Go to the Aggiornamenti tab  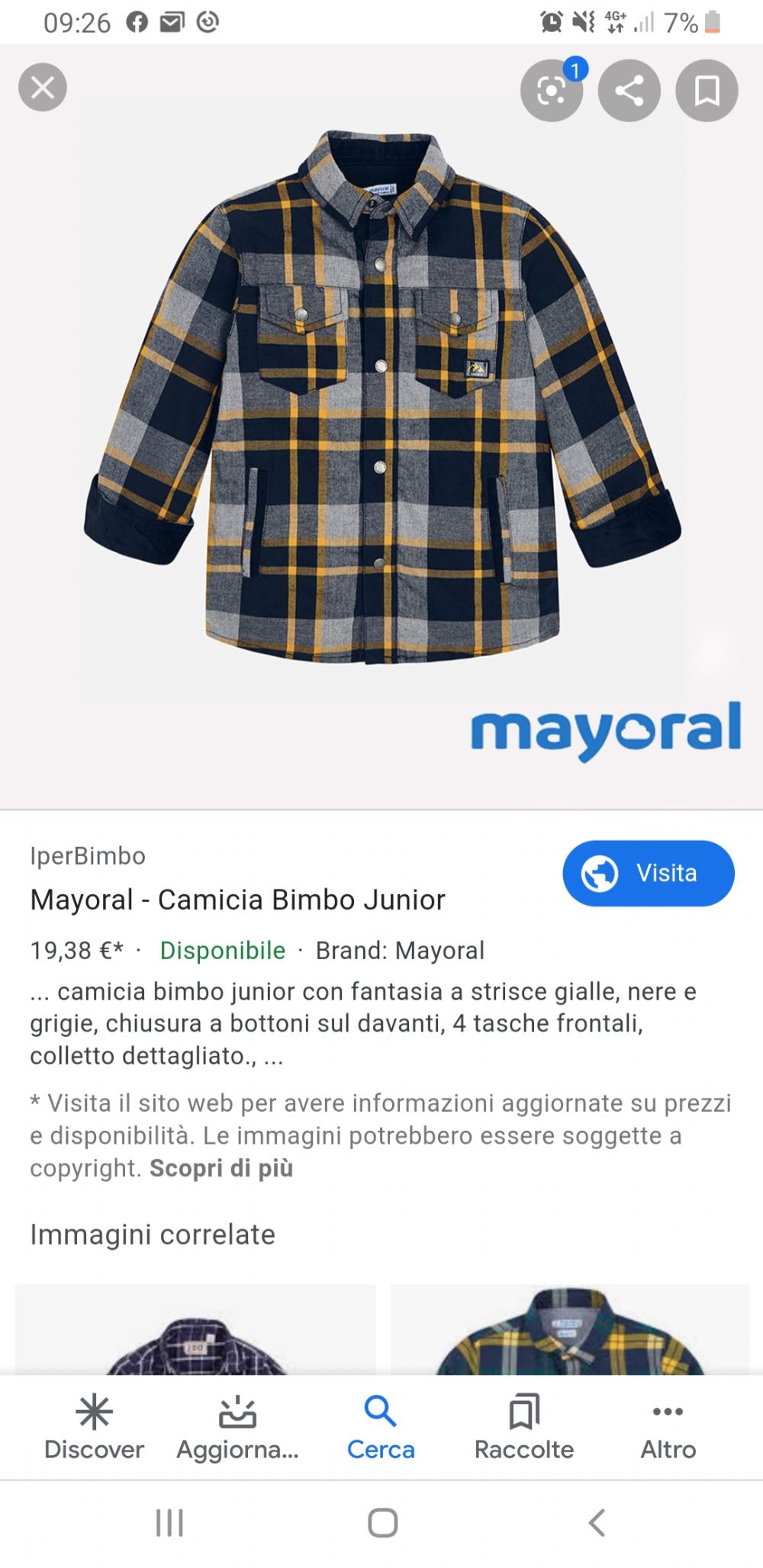[x=237, y=1427]
